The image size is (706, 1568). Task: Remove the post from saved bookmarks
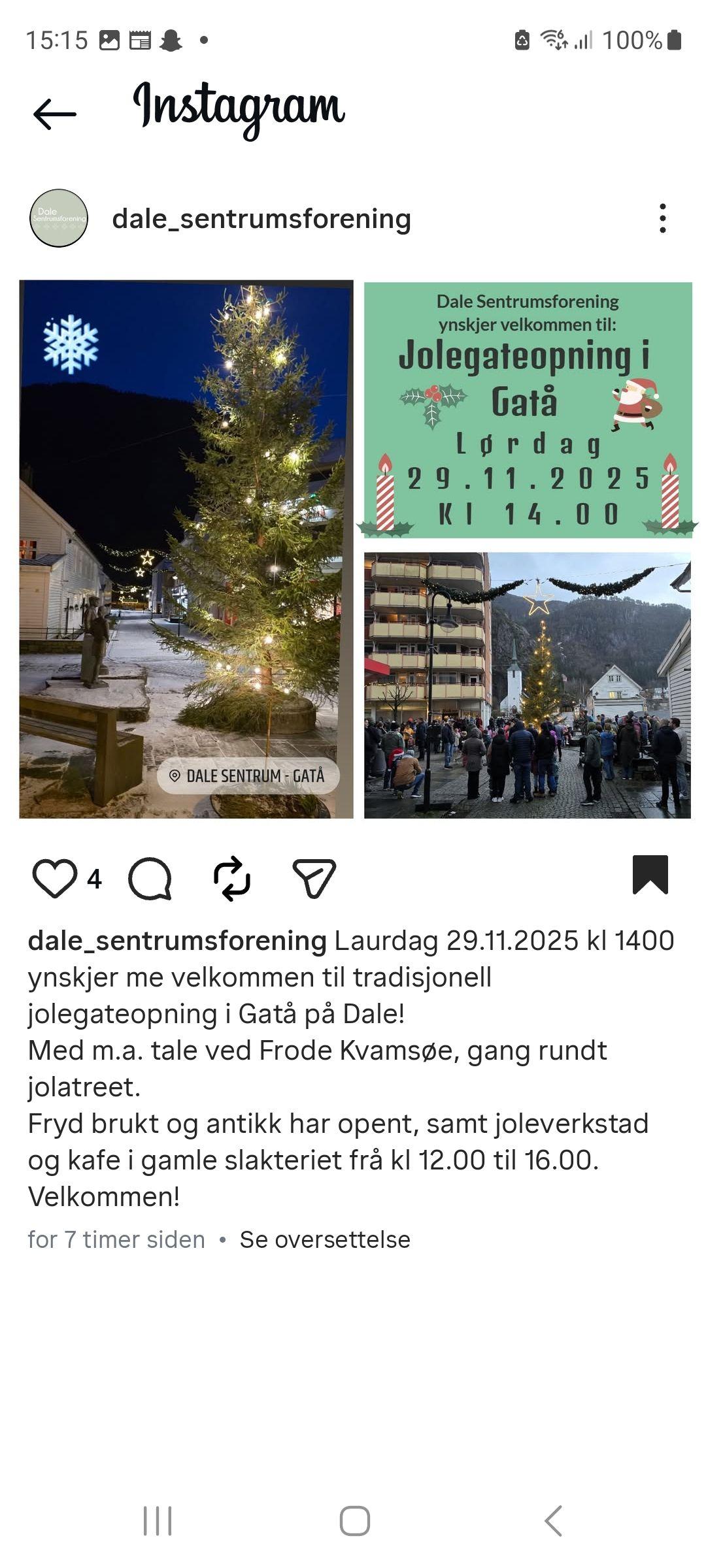click(x=650, y=874)
